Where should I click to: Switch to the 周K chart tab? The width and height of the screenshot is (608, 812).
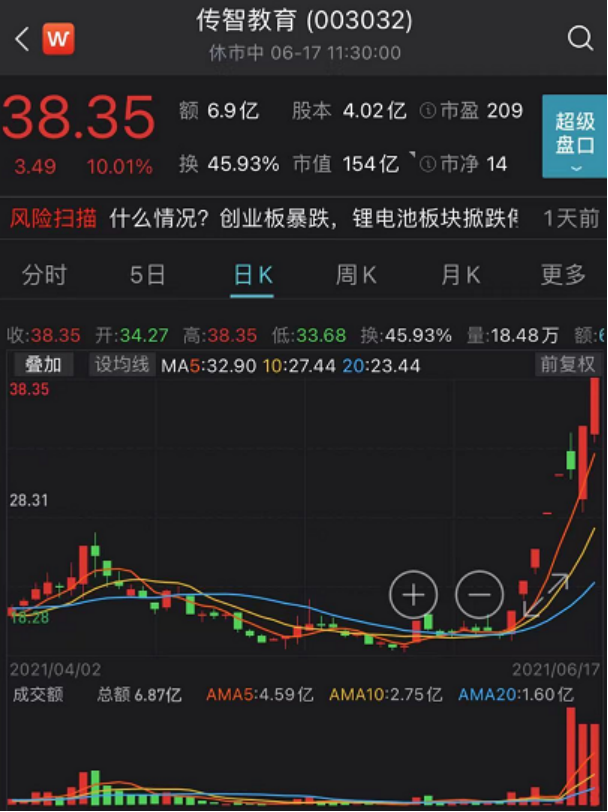click(356, 275)
